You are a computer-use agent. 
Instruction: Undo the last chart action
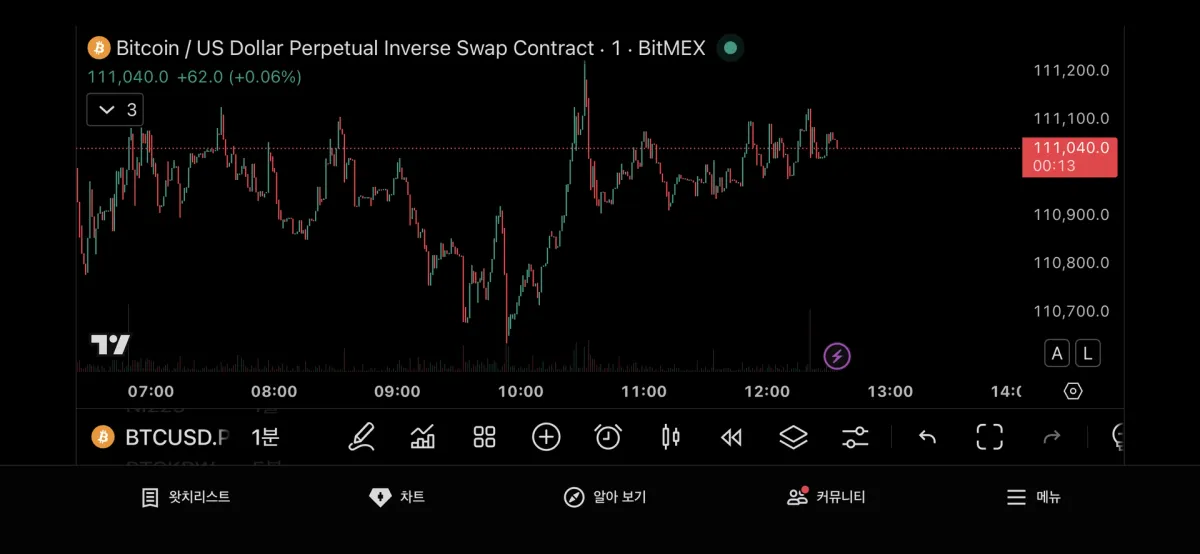pyautogui.click(x=927, y=437)
